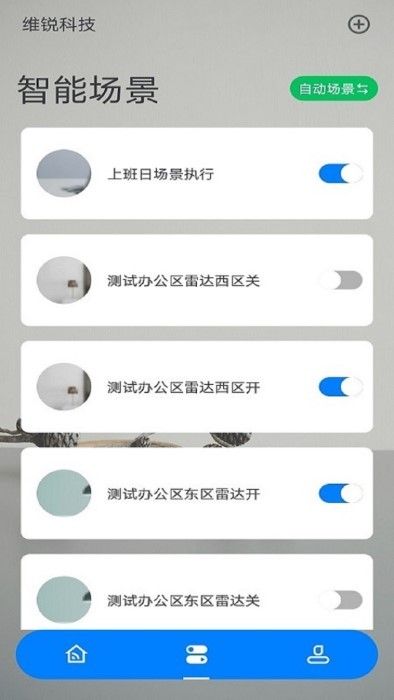
Task: Turn off the 上班日场景执行 switch
Action: point(340,173)
